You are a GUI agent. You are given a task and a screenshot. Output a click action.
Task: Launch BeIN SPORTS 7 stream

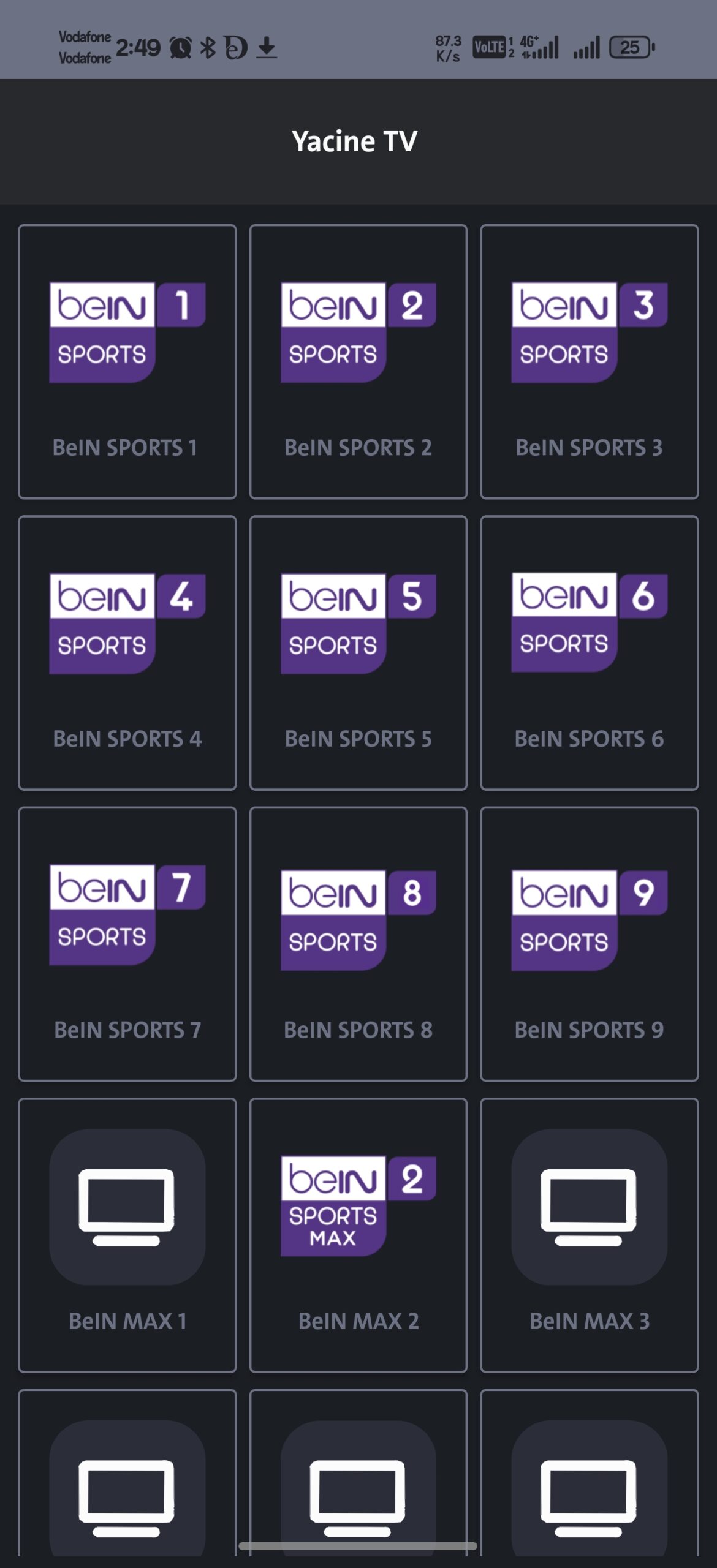[x=127, y=943]
